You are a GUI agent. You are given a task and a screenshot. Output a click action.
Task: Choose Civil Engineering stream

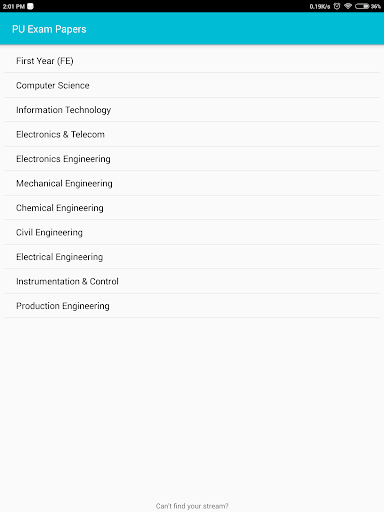192,232
